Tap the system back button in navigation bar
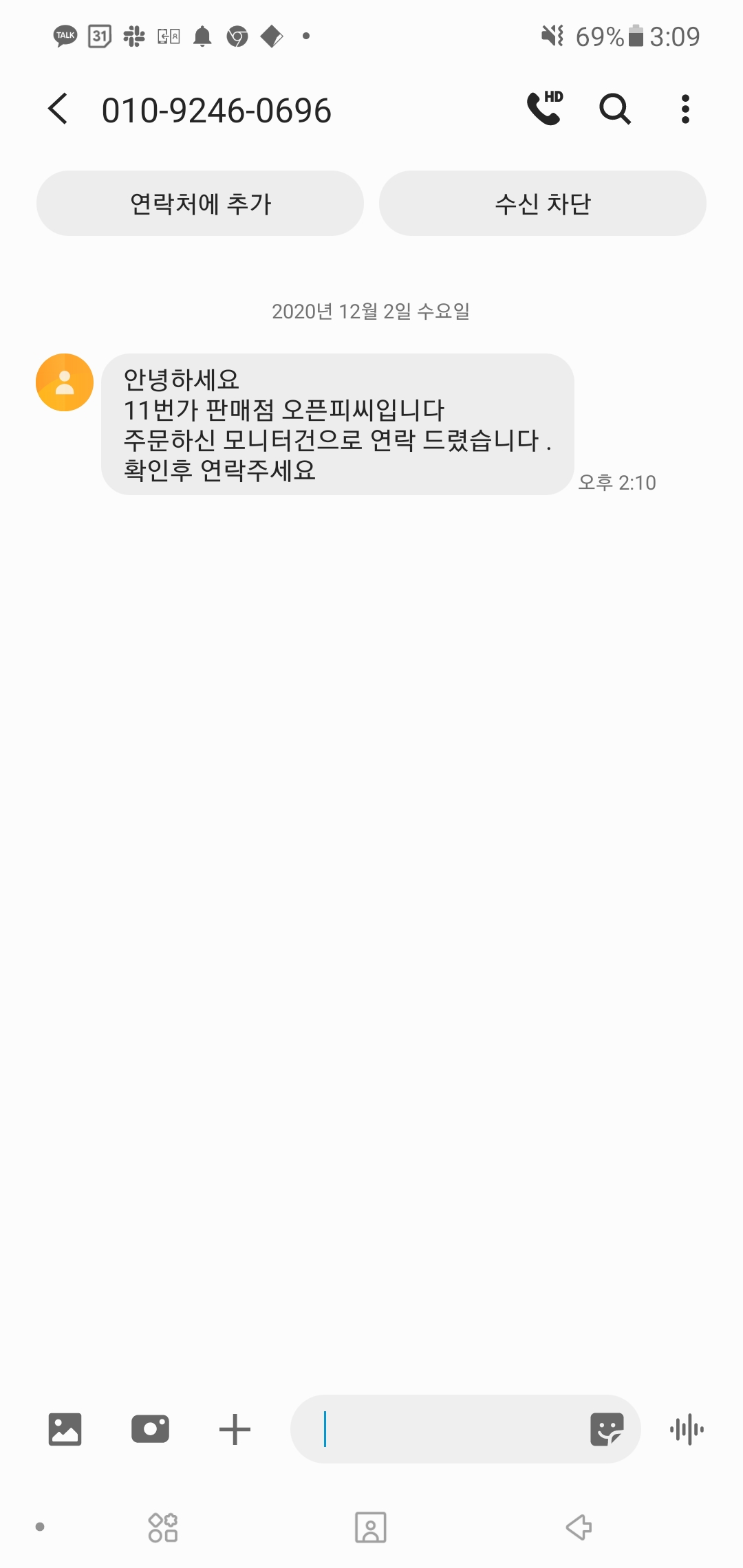Screen dimensions: 743x1568 click(x=579, y=1527)
